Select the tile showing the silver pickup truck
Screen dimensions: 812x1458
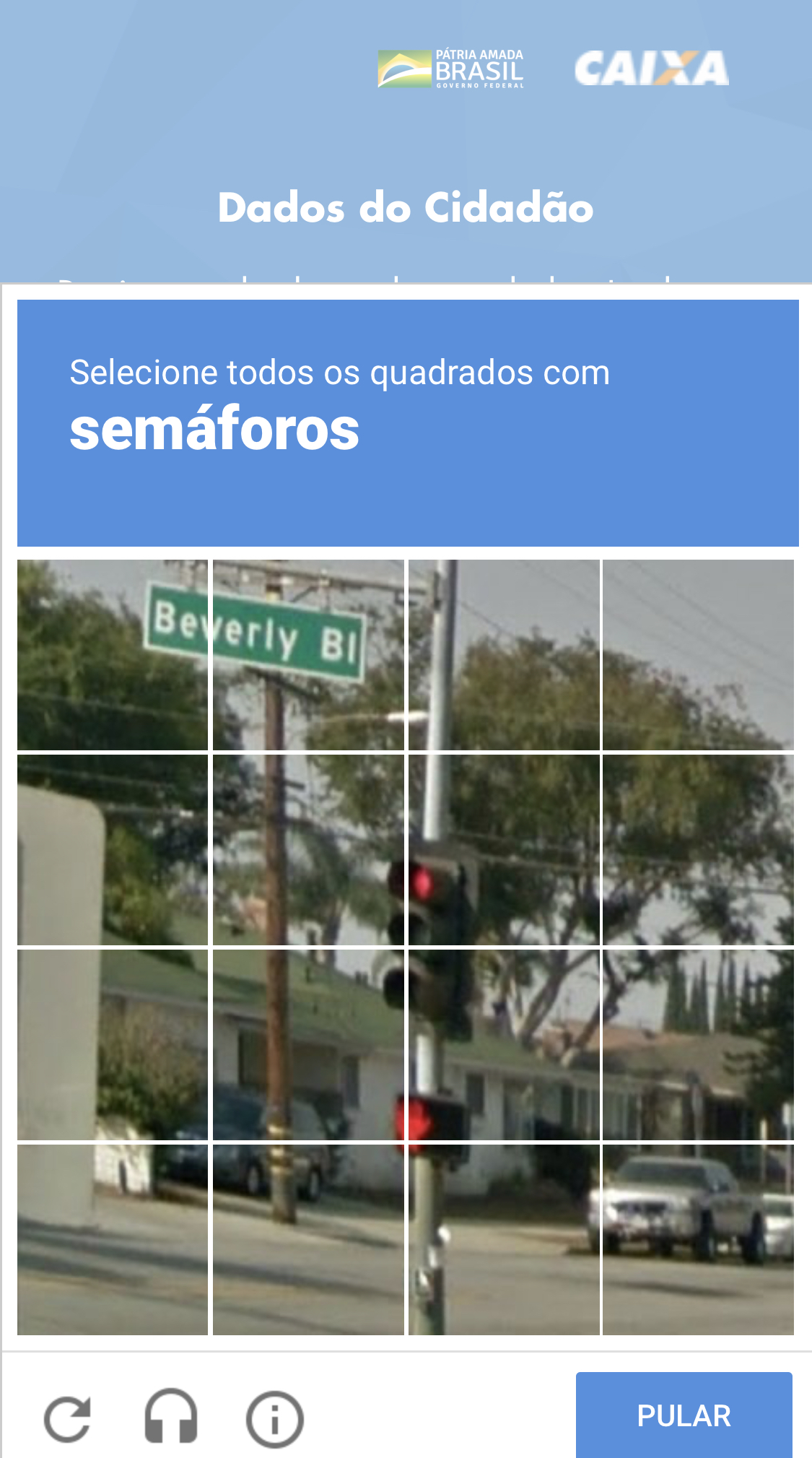coord(698,1239)
